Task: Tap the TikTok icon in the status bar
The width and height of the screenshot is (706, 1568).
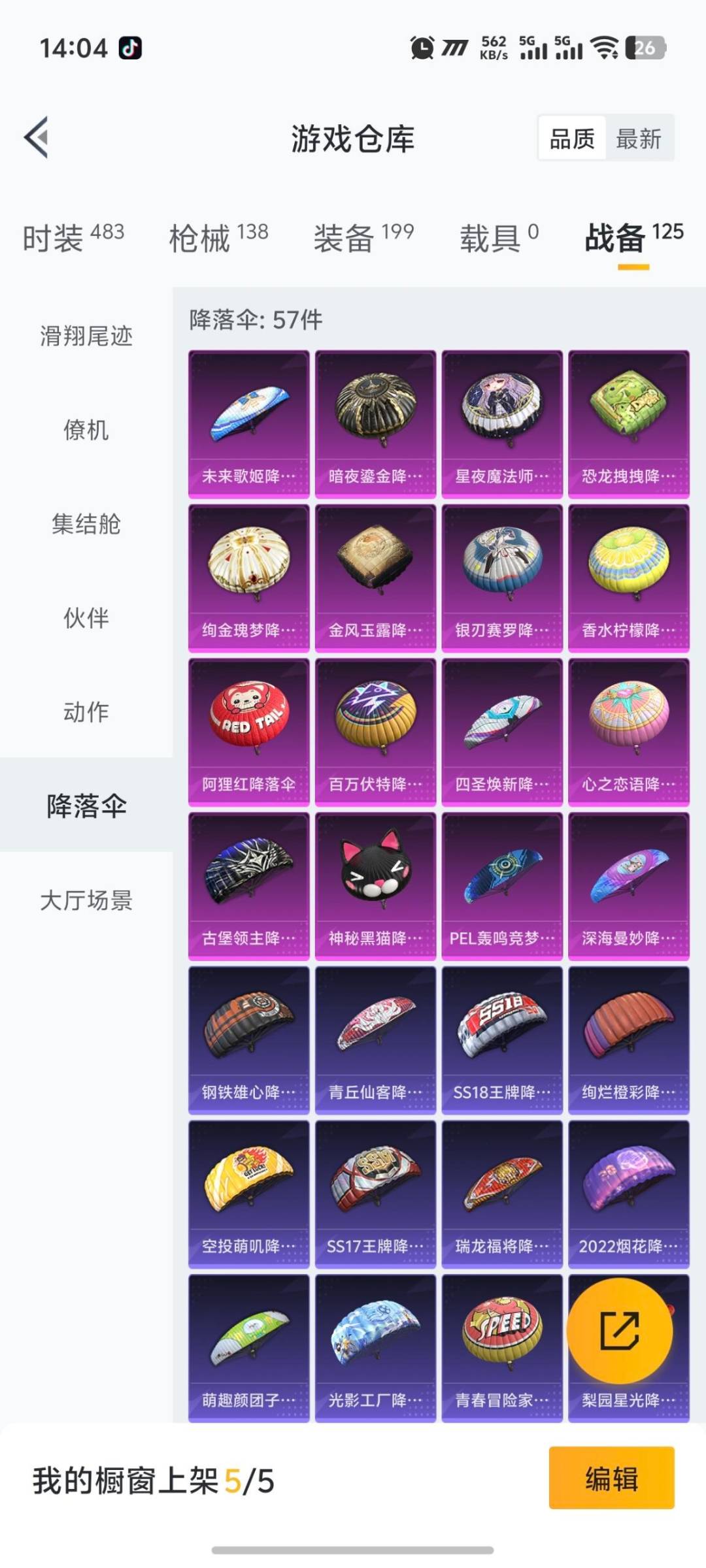Action: (129, 48)
